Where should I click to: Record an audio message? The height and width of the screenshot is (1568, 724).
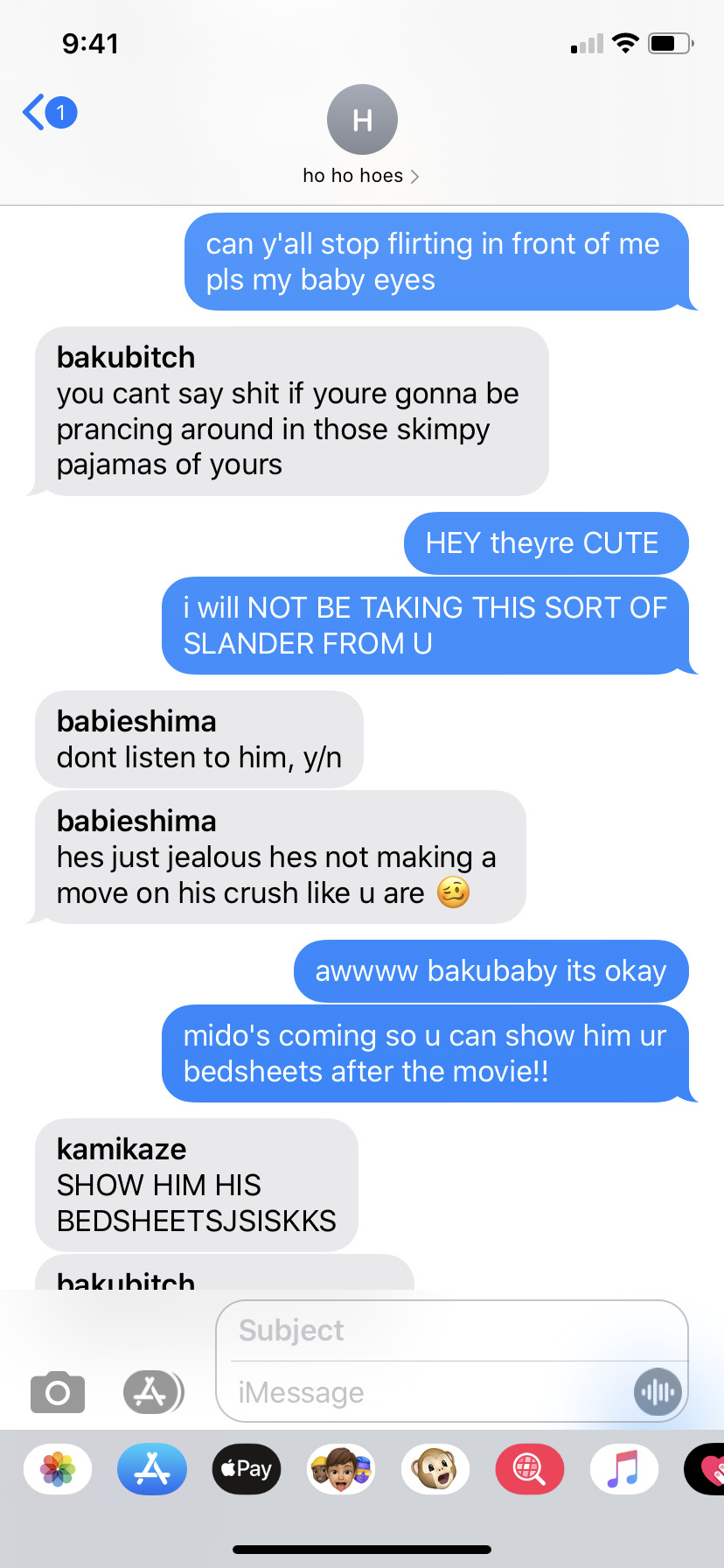point(658,1391)
